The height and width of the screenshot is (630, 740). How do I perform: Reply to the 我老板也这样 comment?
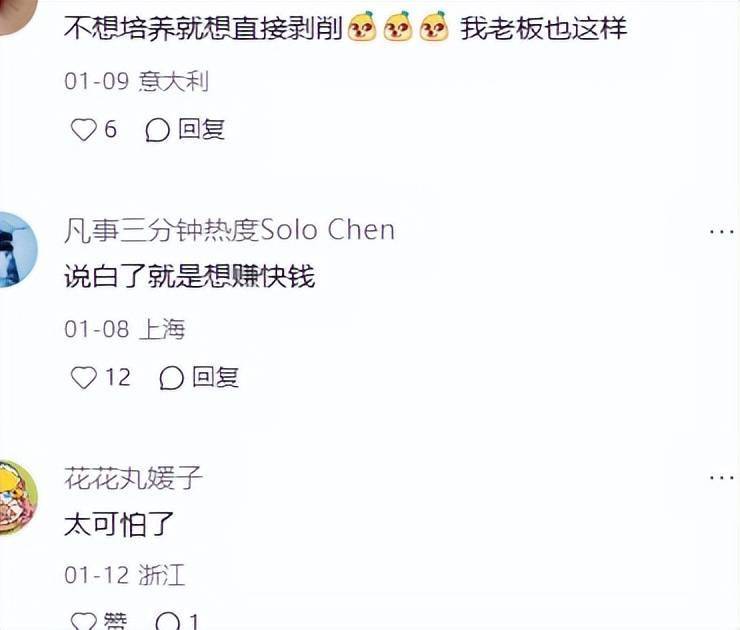coord(186,130)
